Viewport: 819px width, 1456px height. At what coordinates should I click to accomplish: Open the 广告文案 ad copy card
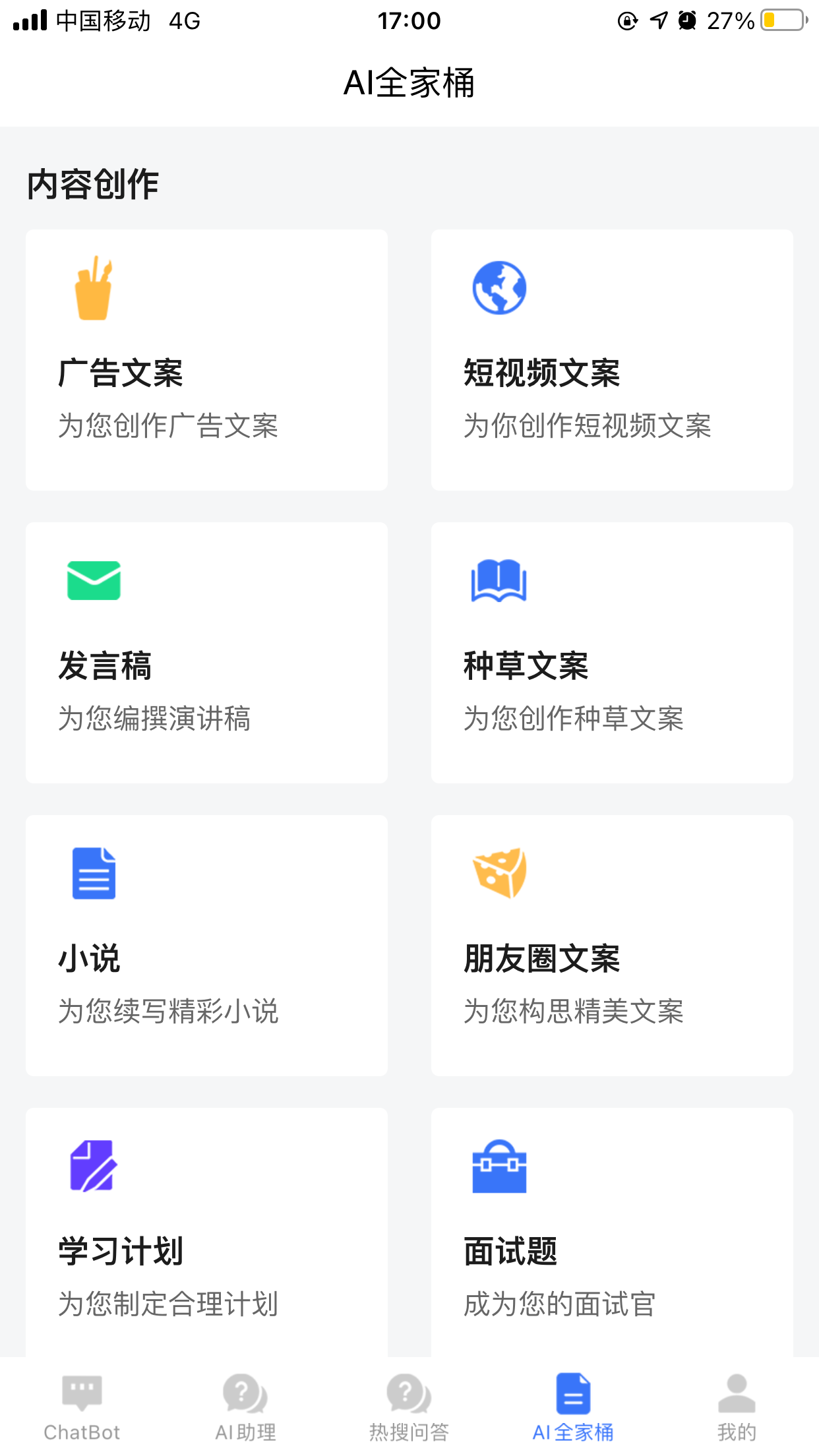click(x=206, y=360)
